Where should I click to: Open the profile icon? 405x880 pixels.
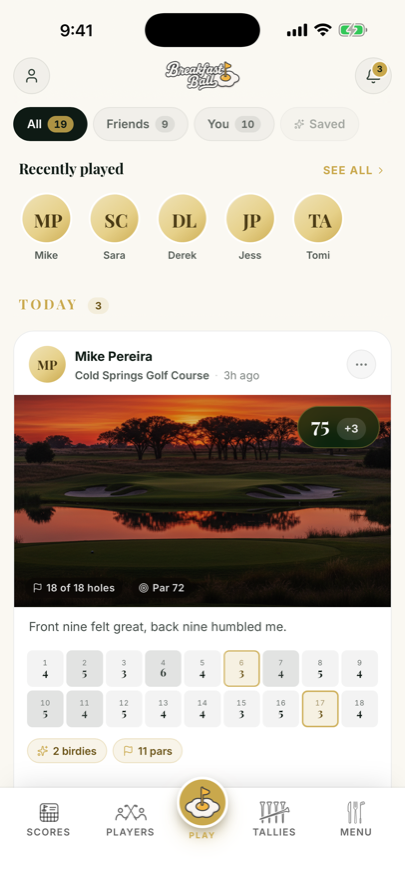pos(31,76)
